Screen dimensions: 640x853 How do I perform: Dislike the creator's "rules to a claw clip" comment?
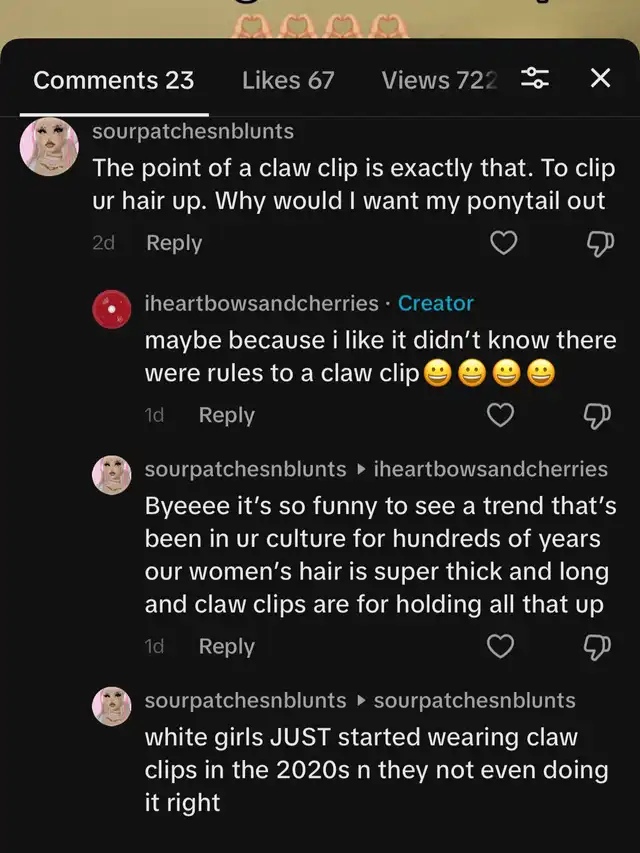(x=597, y=415)
